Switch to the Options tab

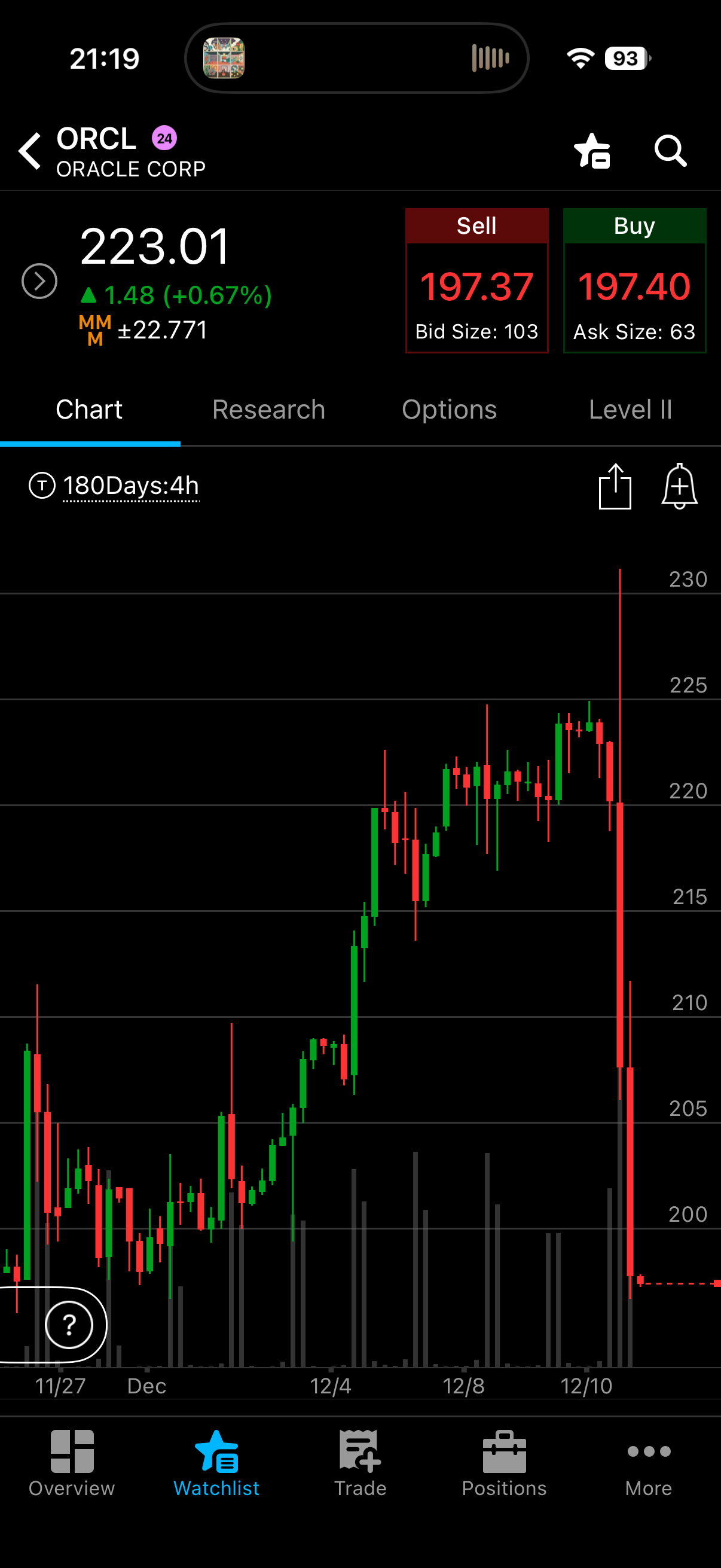[x=449, y=410]
